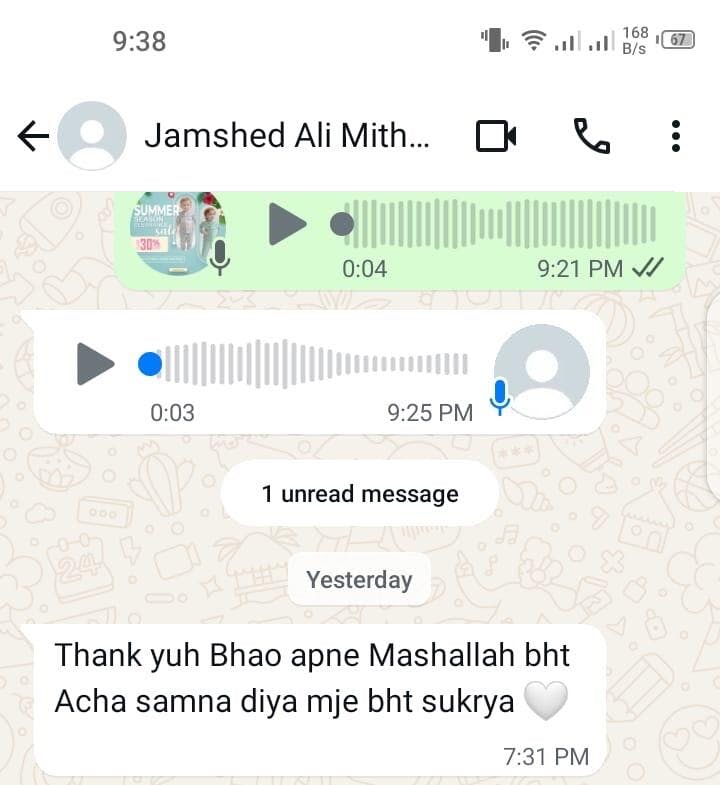Open the overflow menu

click(676, 136)
